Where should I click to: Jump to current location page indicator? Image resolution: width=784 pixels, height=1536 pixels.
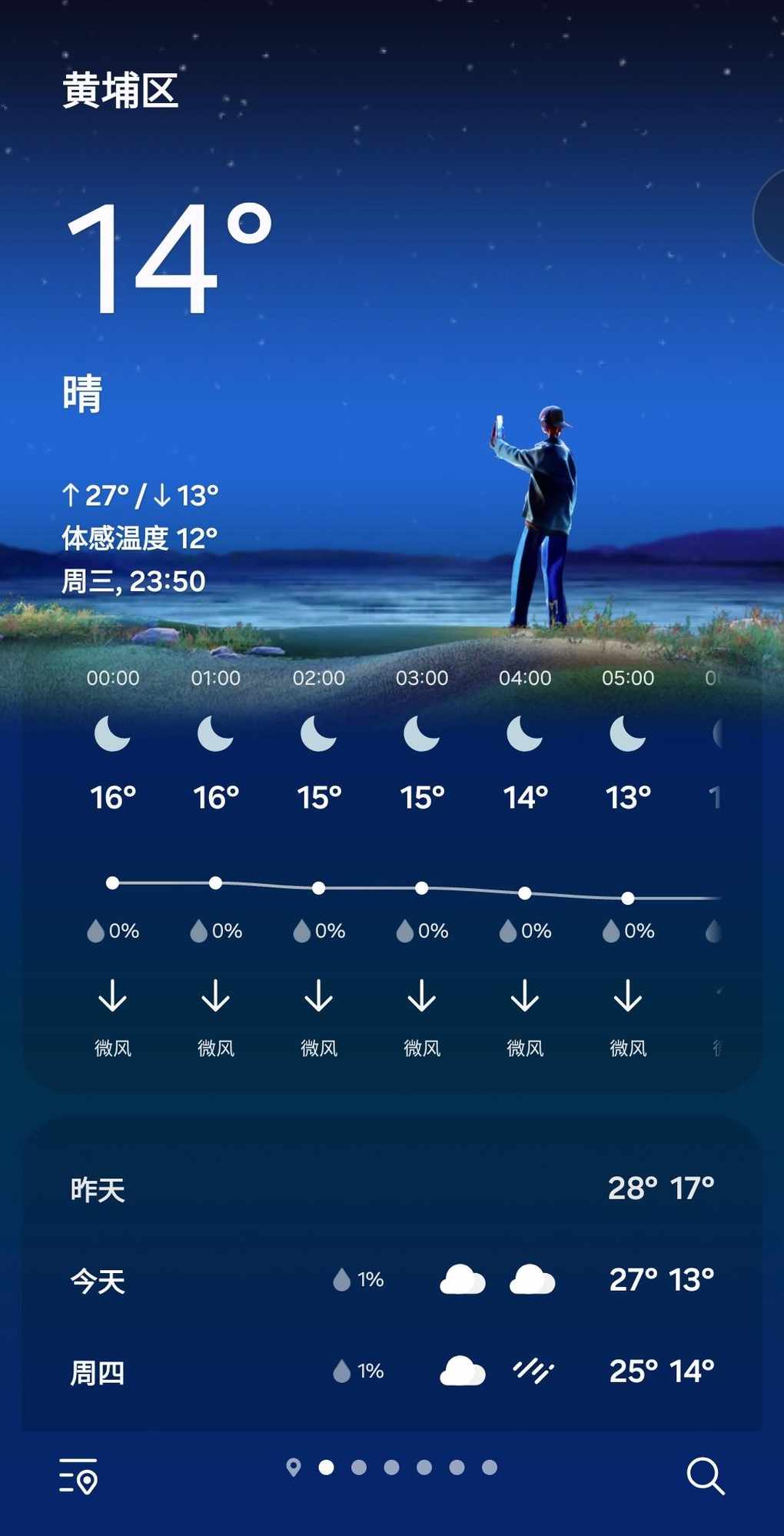pyautogui.click(x=293, y=1468)
